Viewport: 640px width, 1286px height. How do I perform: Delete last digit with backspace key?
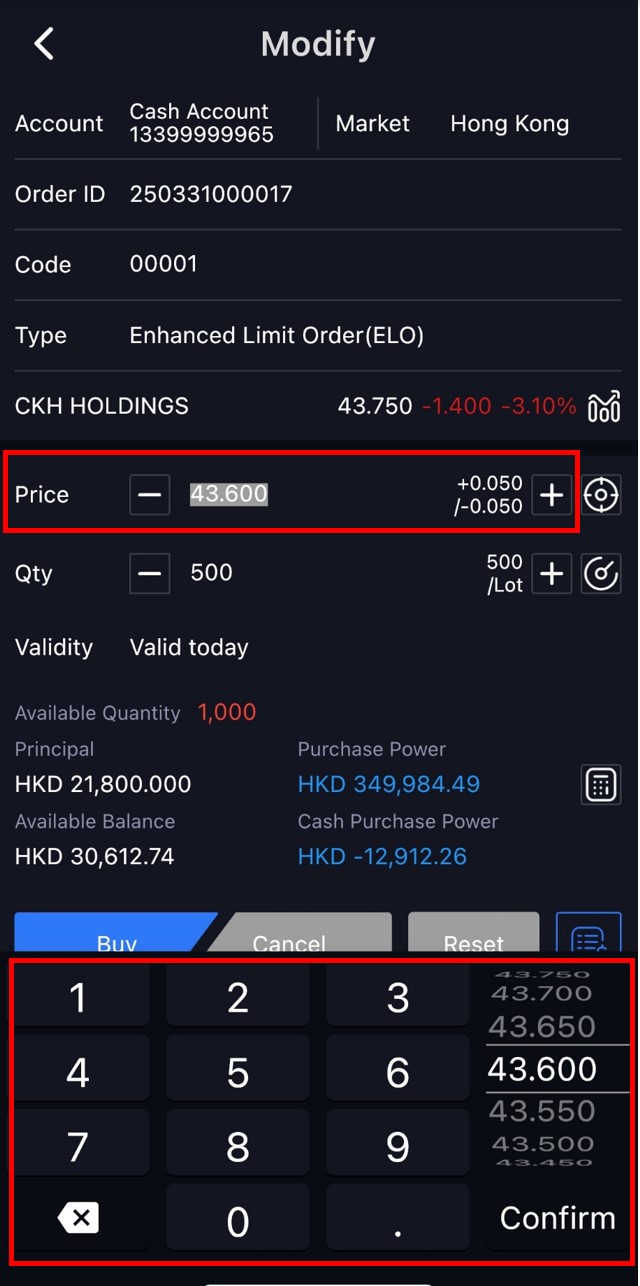[x=79, y=1219]
